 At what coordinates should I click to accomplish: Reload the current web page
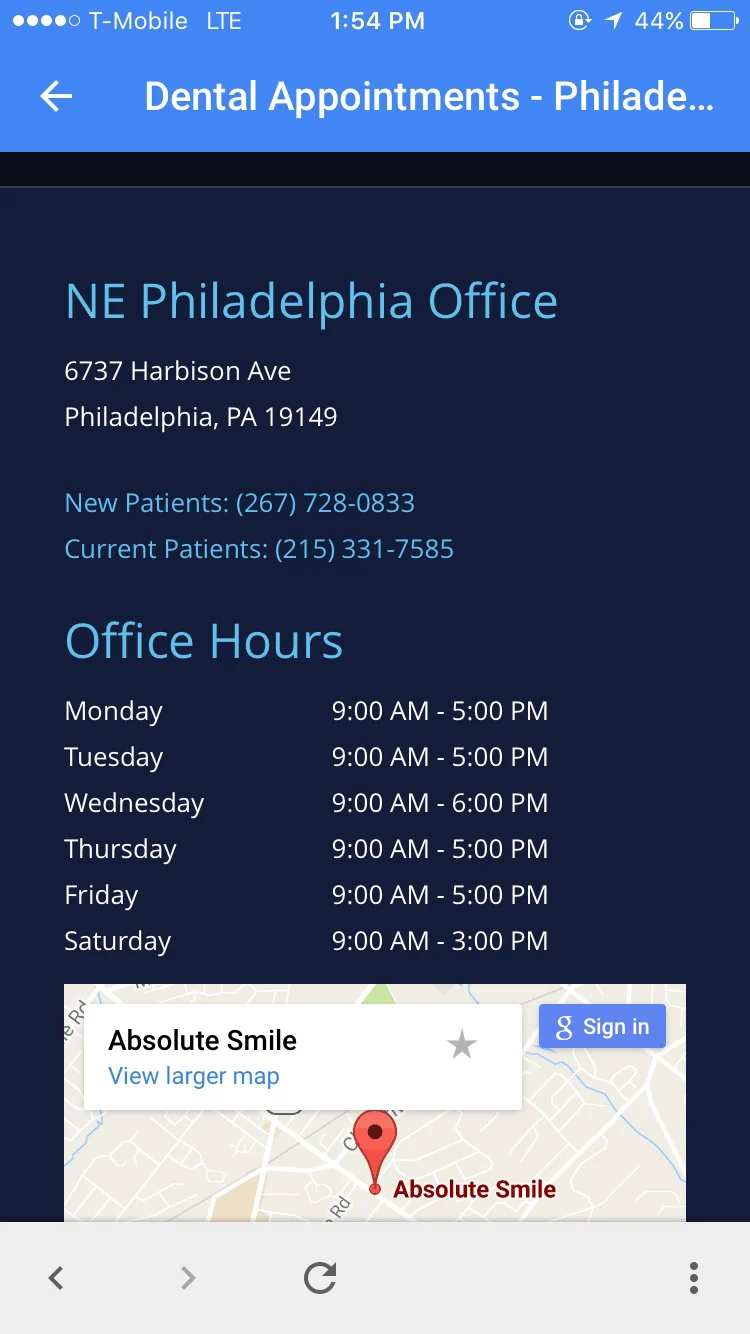coord(320,1277)
